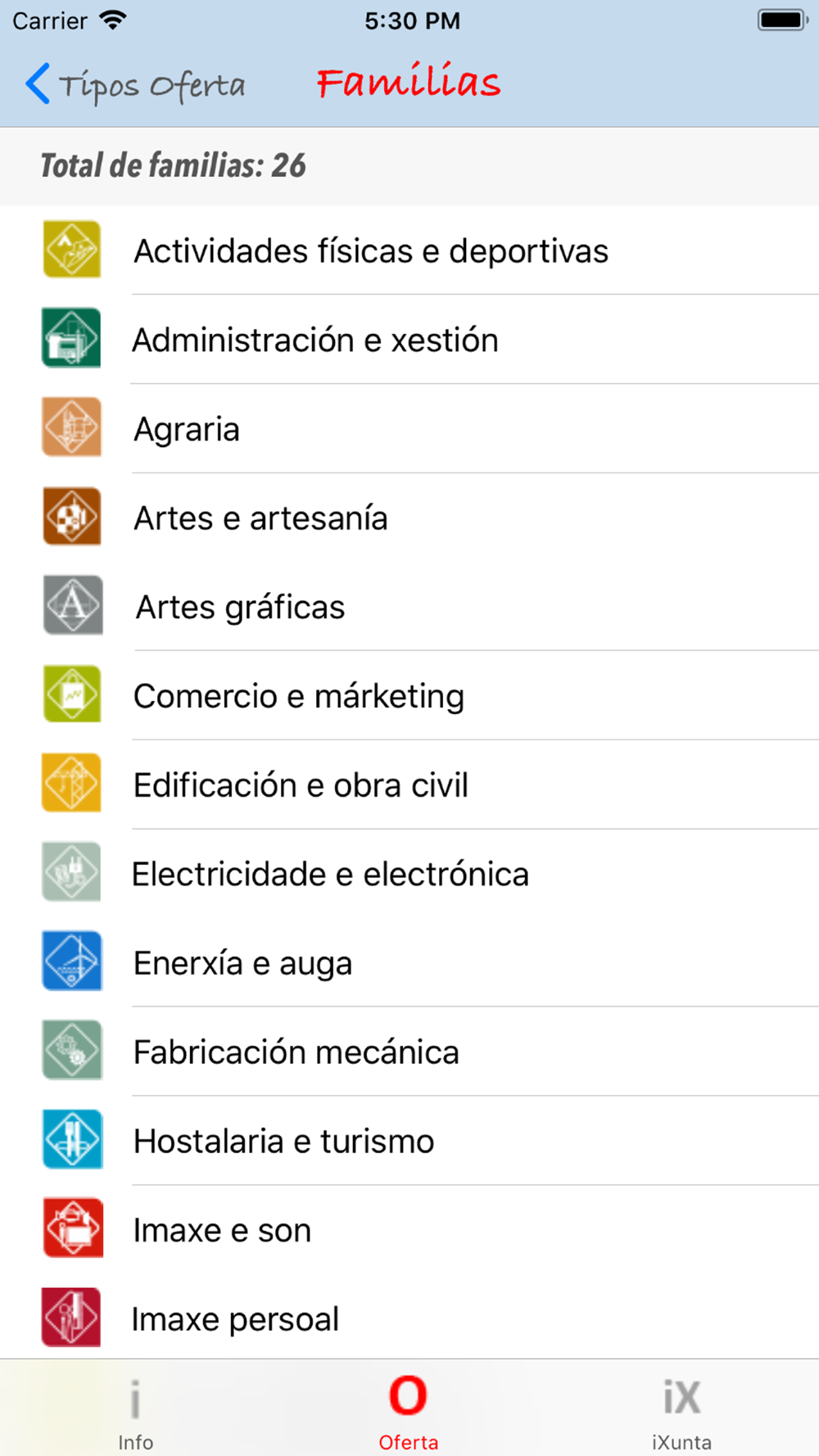The height and width of the screenshot is (1456, 819).
Task: Go back to Tipos Oferta
Action: pos(135,84)
